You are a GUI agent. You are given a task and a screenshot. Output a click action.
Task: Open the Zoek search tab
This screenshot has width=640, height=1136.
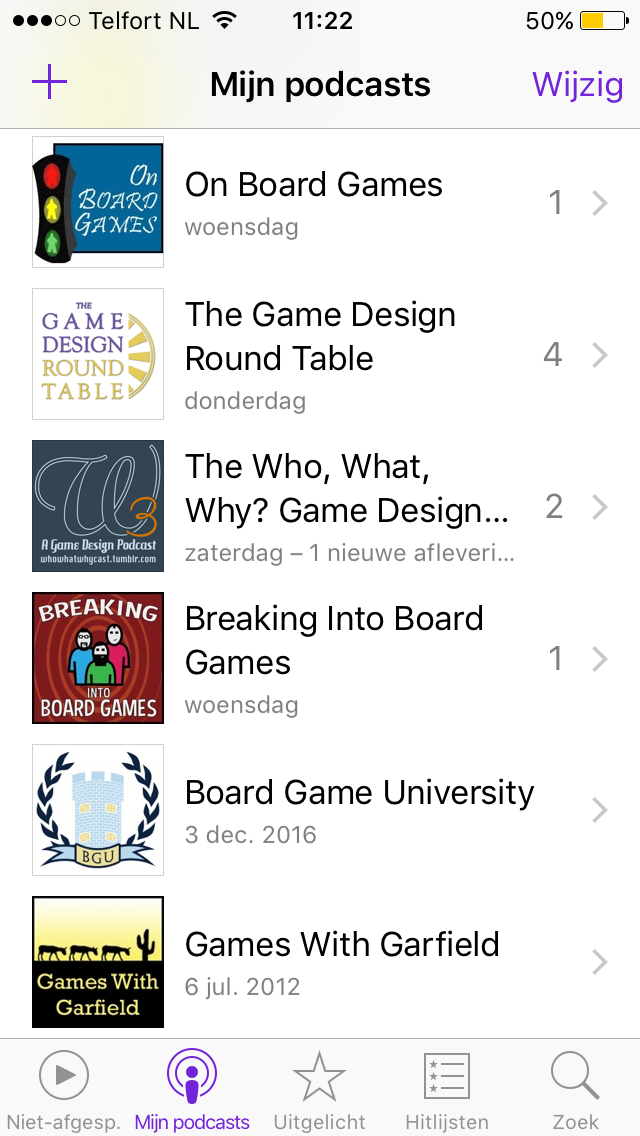[x=575, y=1089]
